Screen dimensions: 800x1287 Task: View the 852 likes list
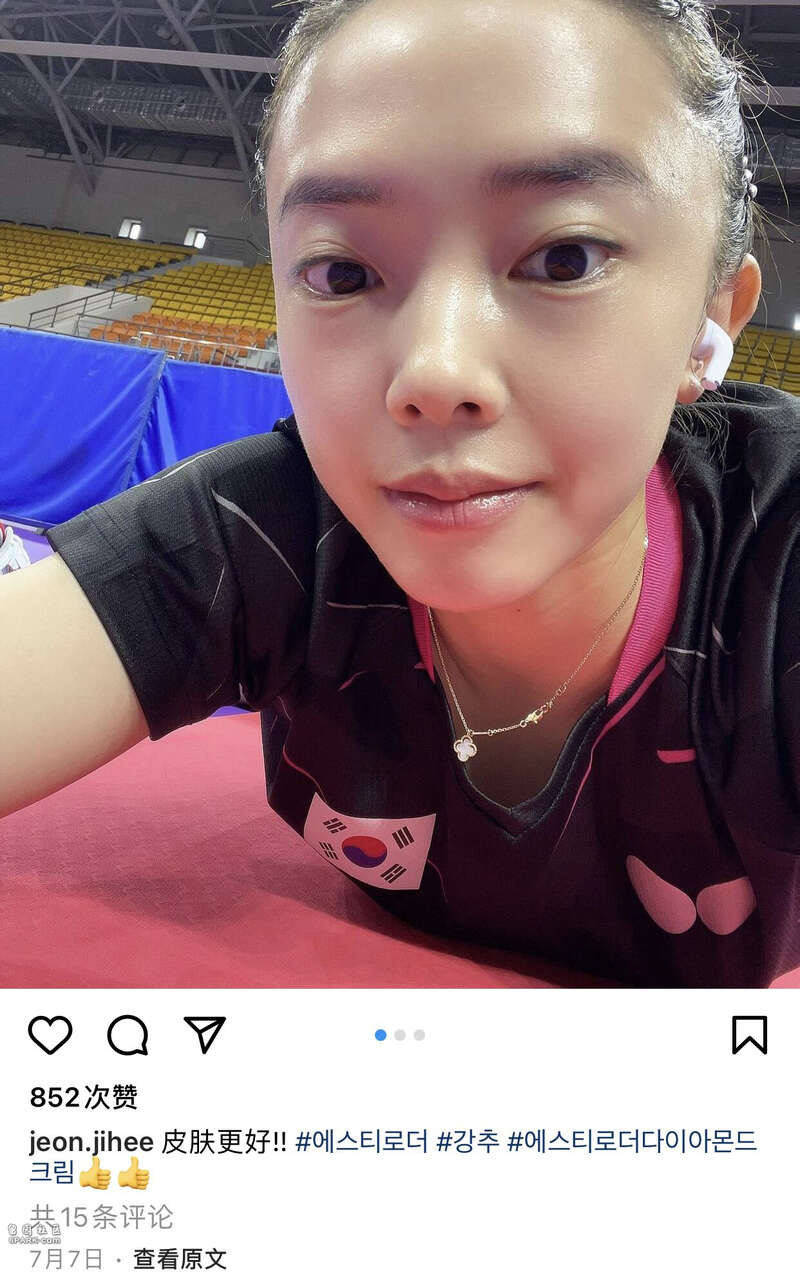pos(83,1097)
